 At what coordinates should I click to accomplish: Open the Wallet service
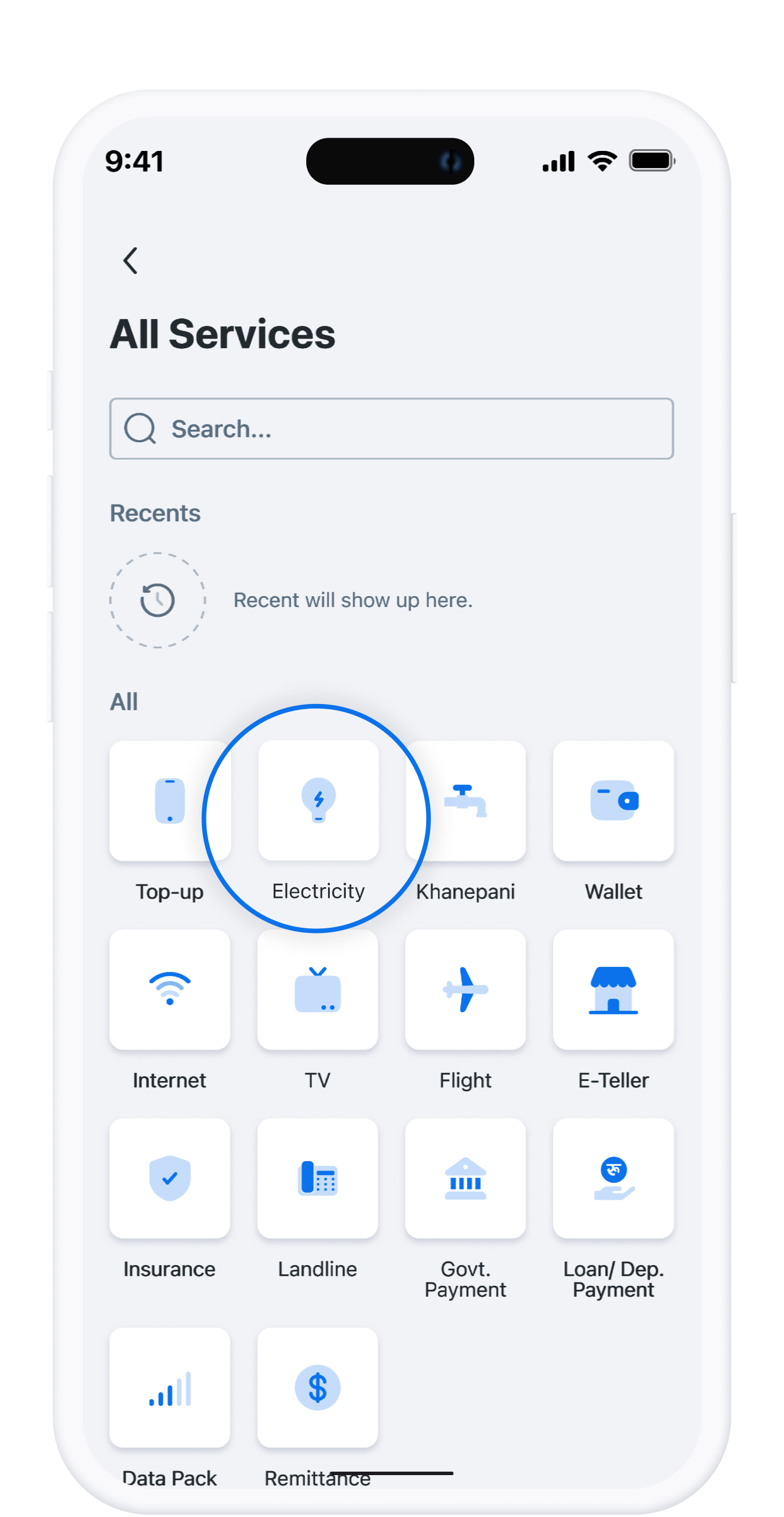613,801
